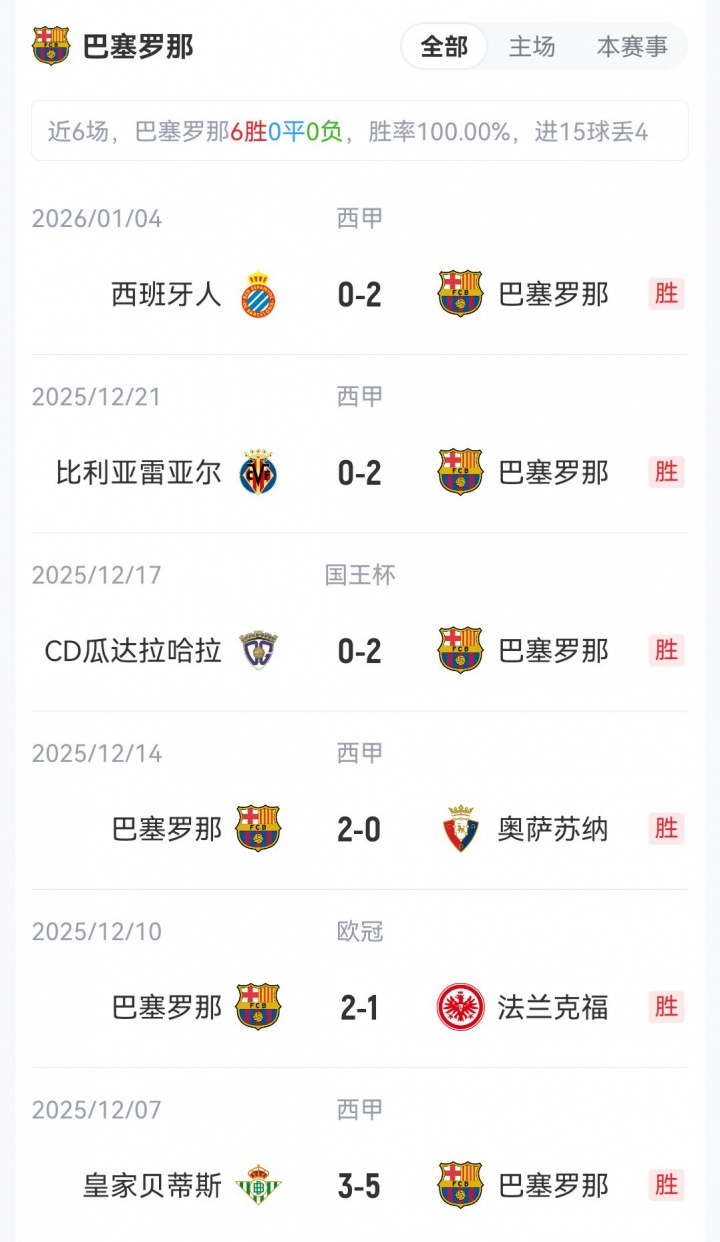720x1242 pixels.
Task: Open the 皇家贝蒂斯 vs 巴塞罗那 match
Action: (360, 1186)
